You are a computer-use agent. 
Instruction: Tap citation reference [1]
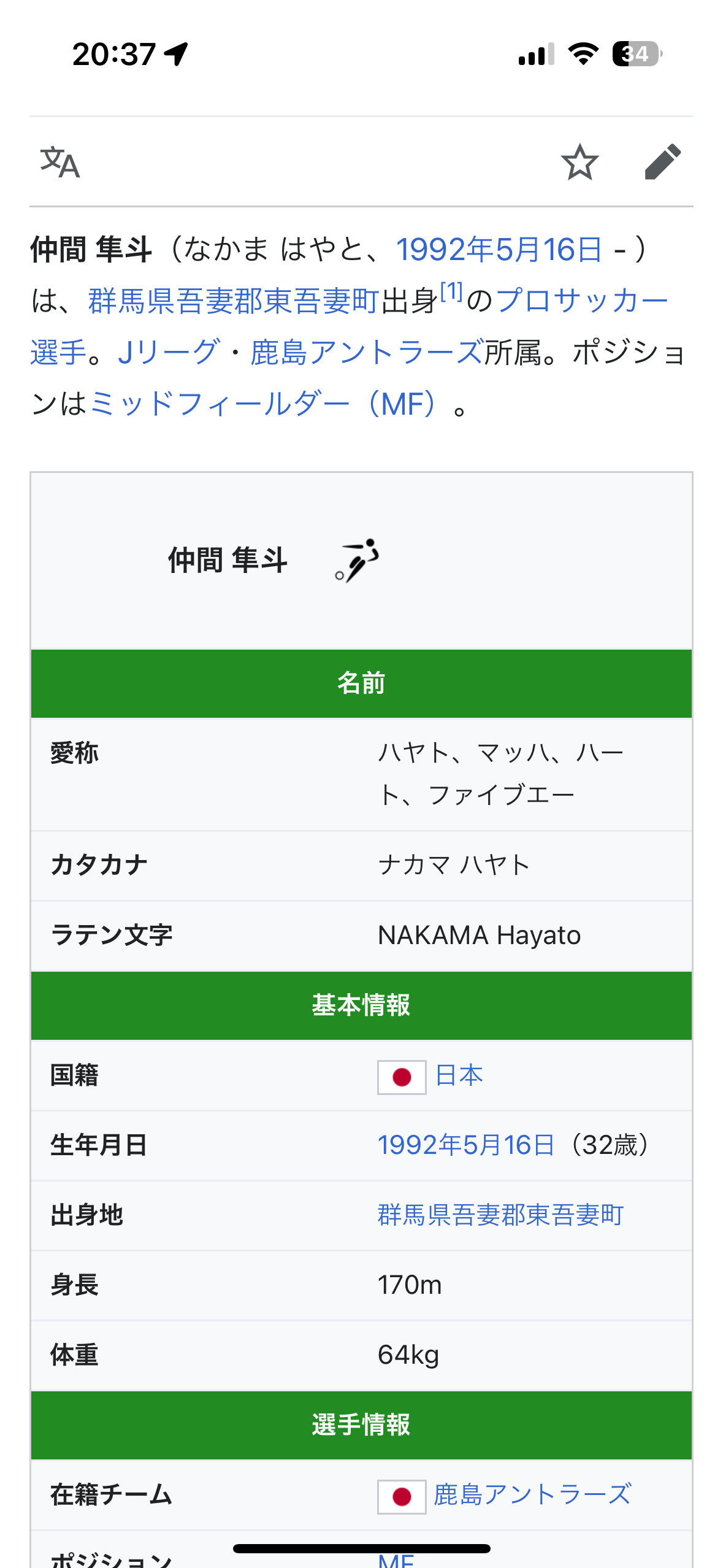point(452,291)
